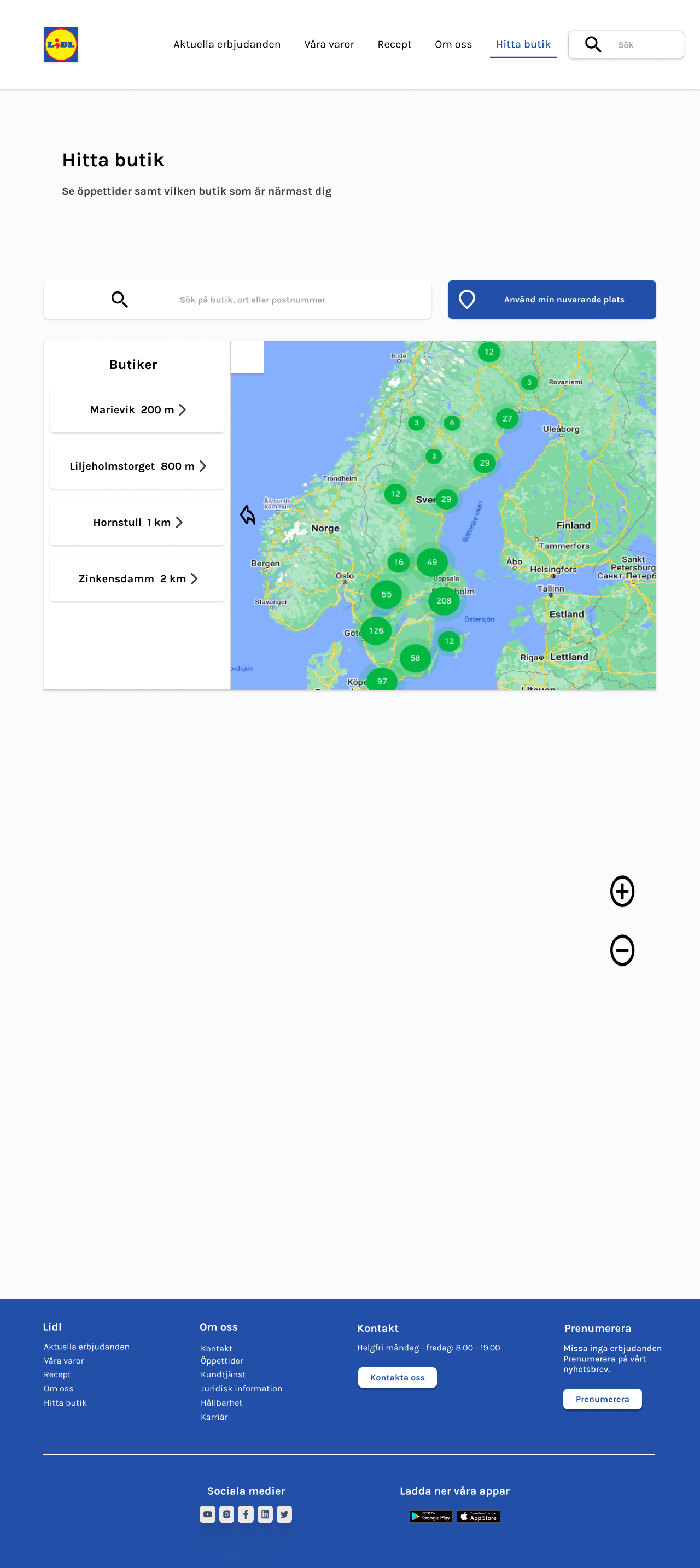Select the Liljeholmstorget store
This screenshot has width=700, height=1568.
137,466
